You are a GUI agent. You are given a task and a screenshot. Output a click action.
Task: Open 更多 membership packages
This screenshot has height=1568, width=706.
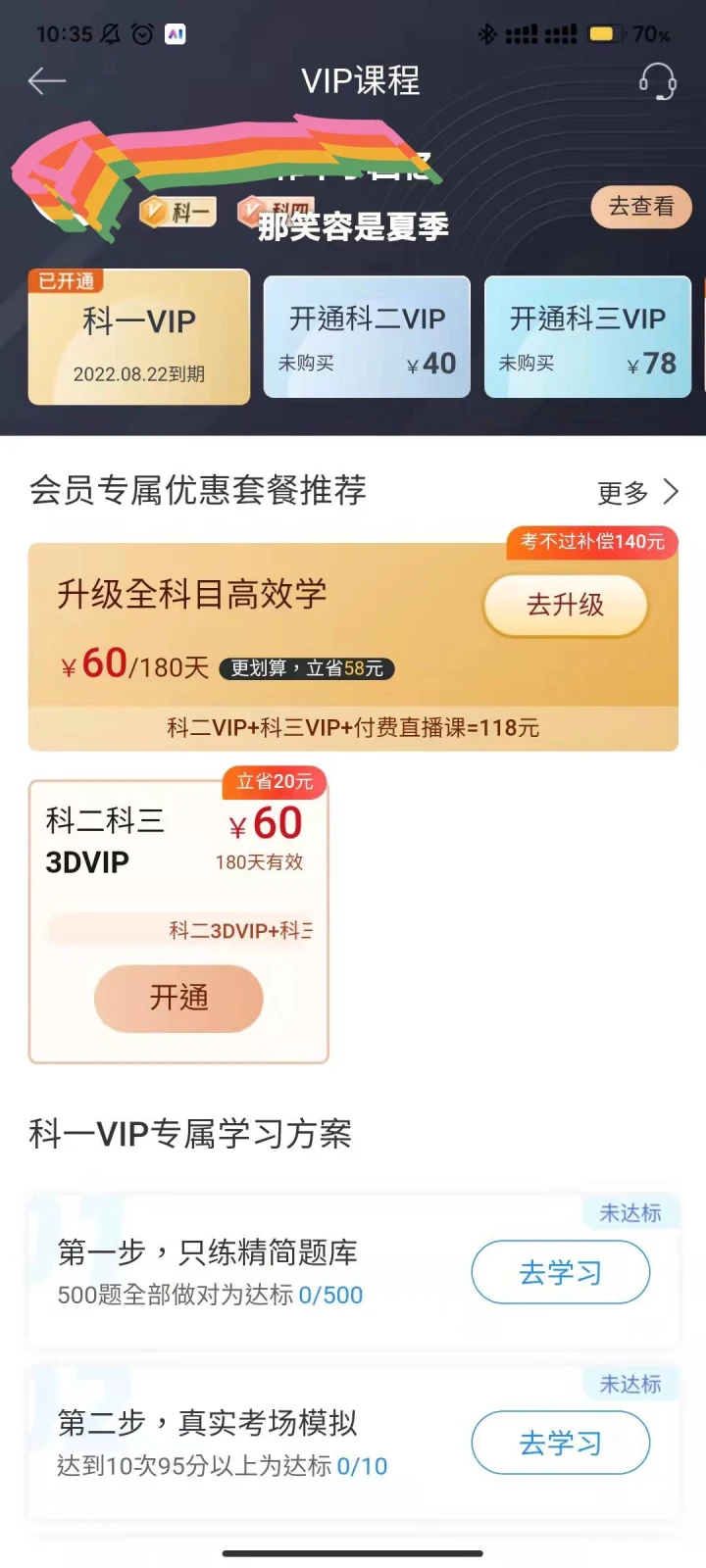tap(638, 492)
